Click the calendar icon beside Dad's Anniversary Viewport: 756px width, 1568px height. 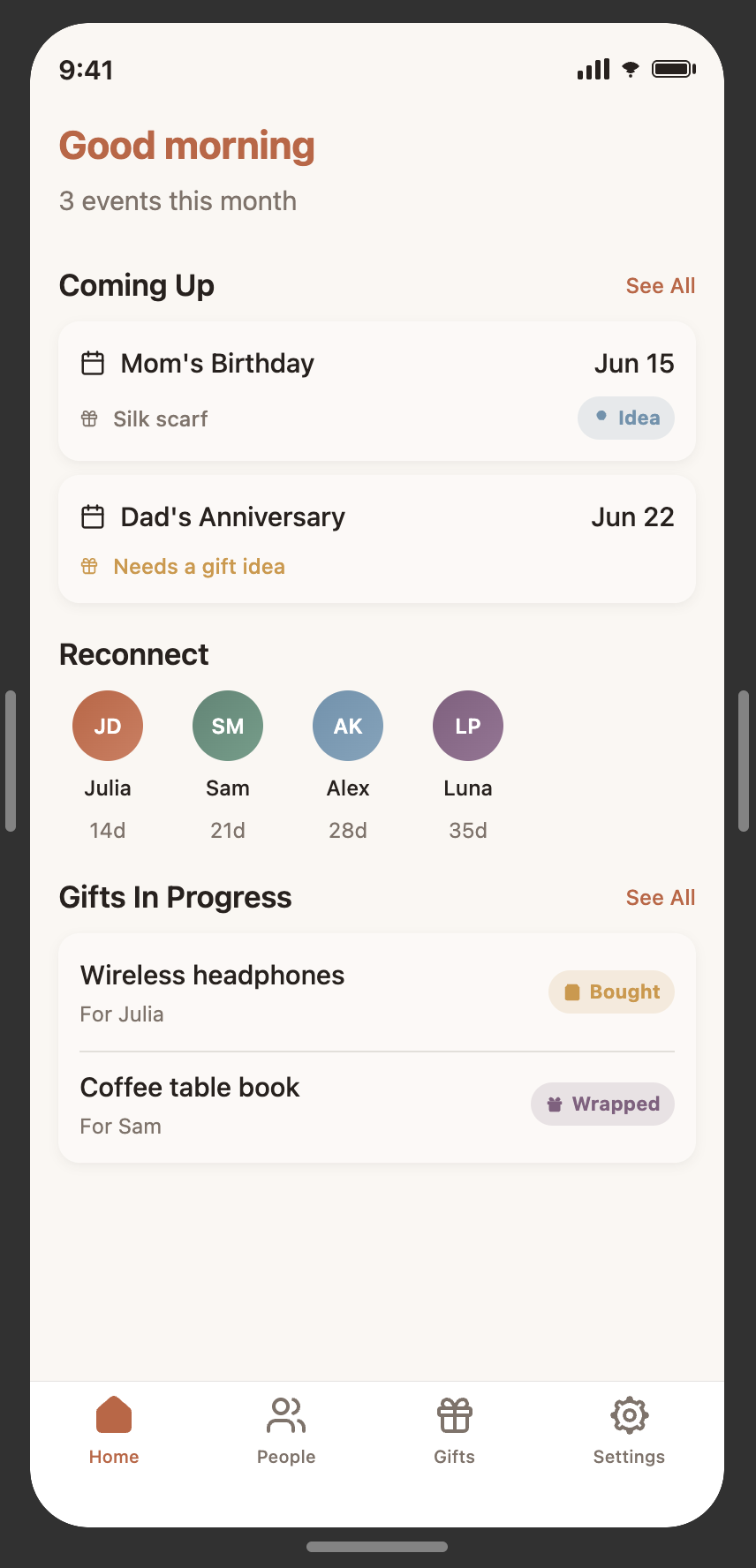tap(91, 516)
